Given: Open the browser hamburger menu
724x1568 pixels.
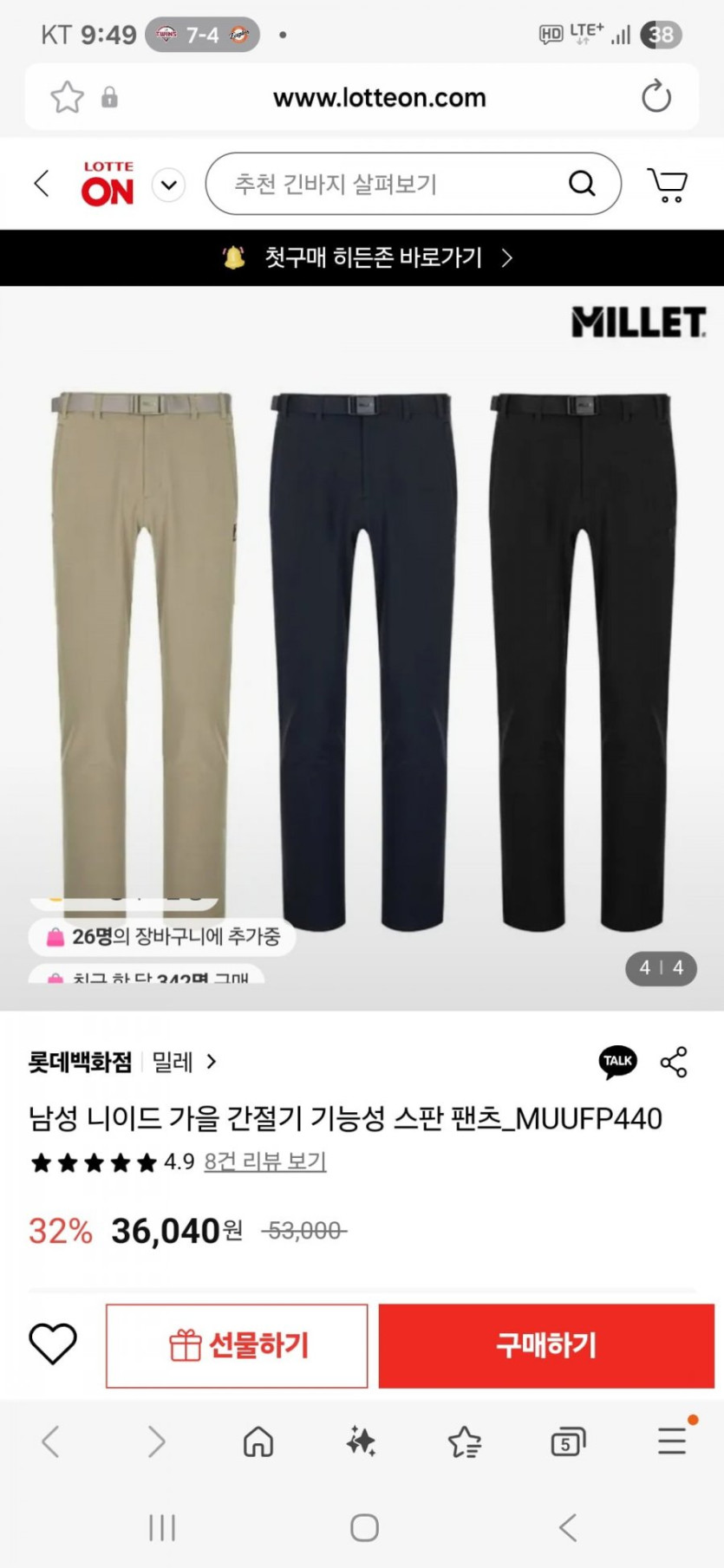Looking at the screenshot, I should click(674, 1441).
